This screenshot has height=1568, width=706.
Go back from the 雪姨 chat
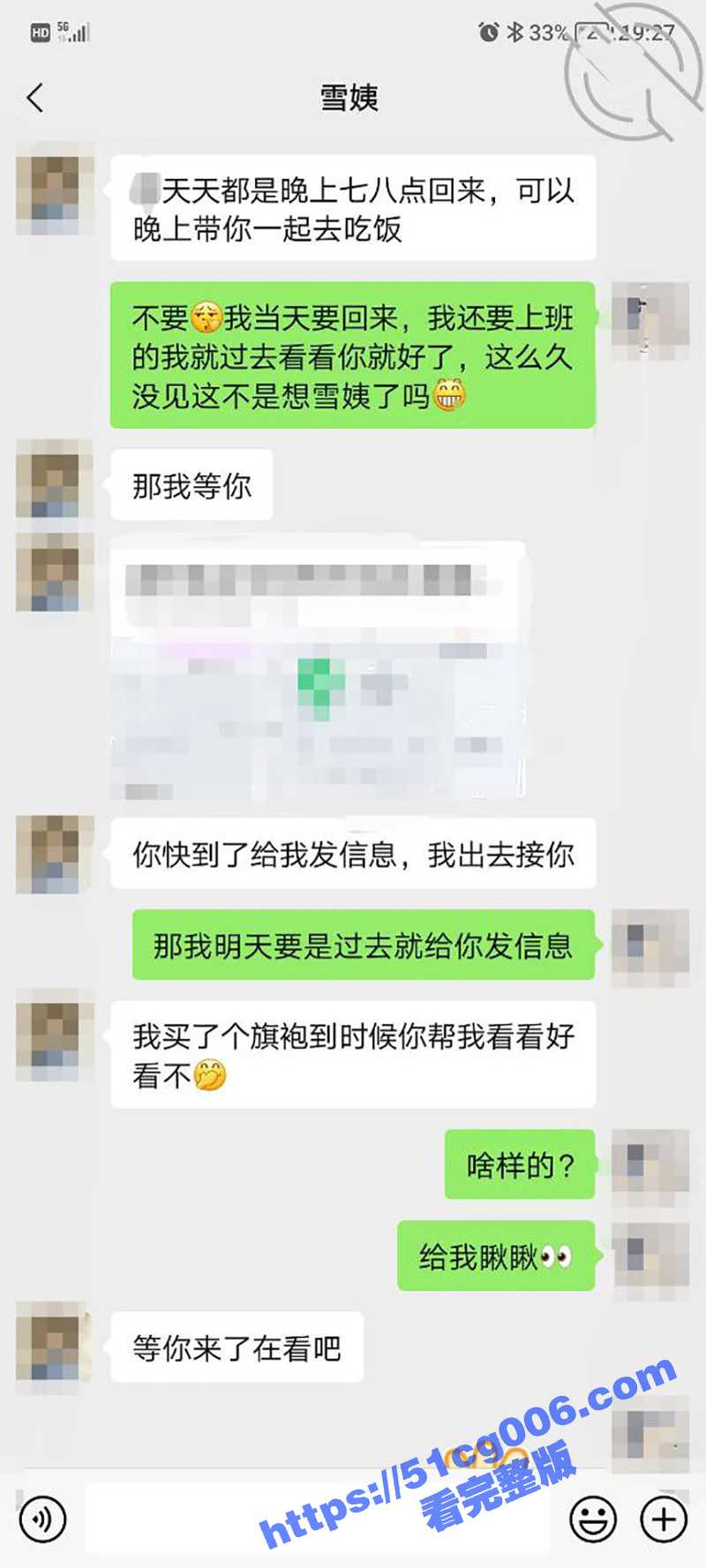[35, 98]
